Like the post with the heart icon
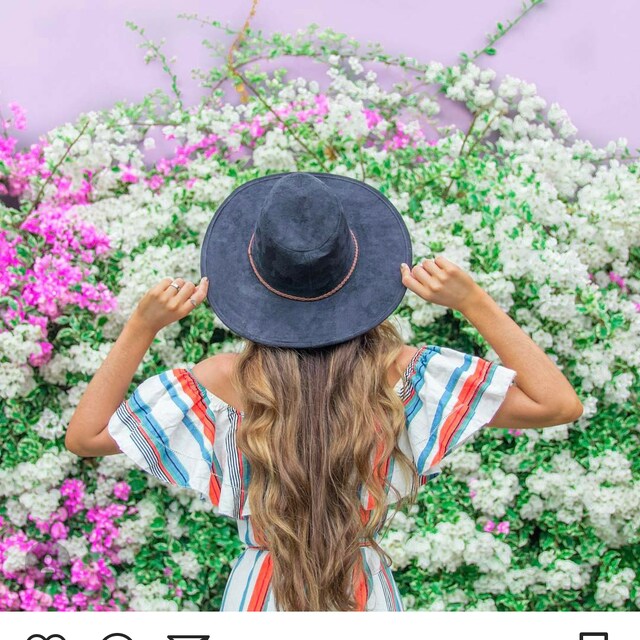The height and width of the screenshot is (640, 640). click(46, 636)
